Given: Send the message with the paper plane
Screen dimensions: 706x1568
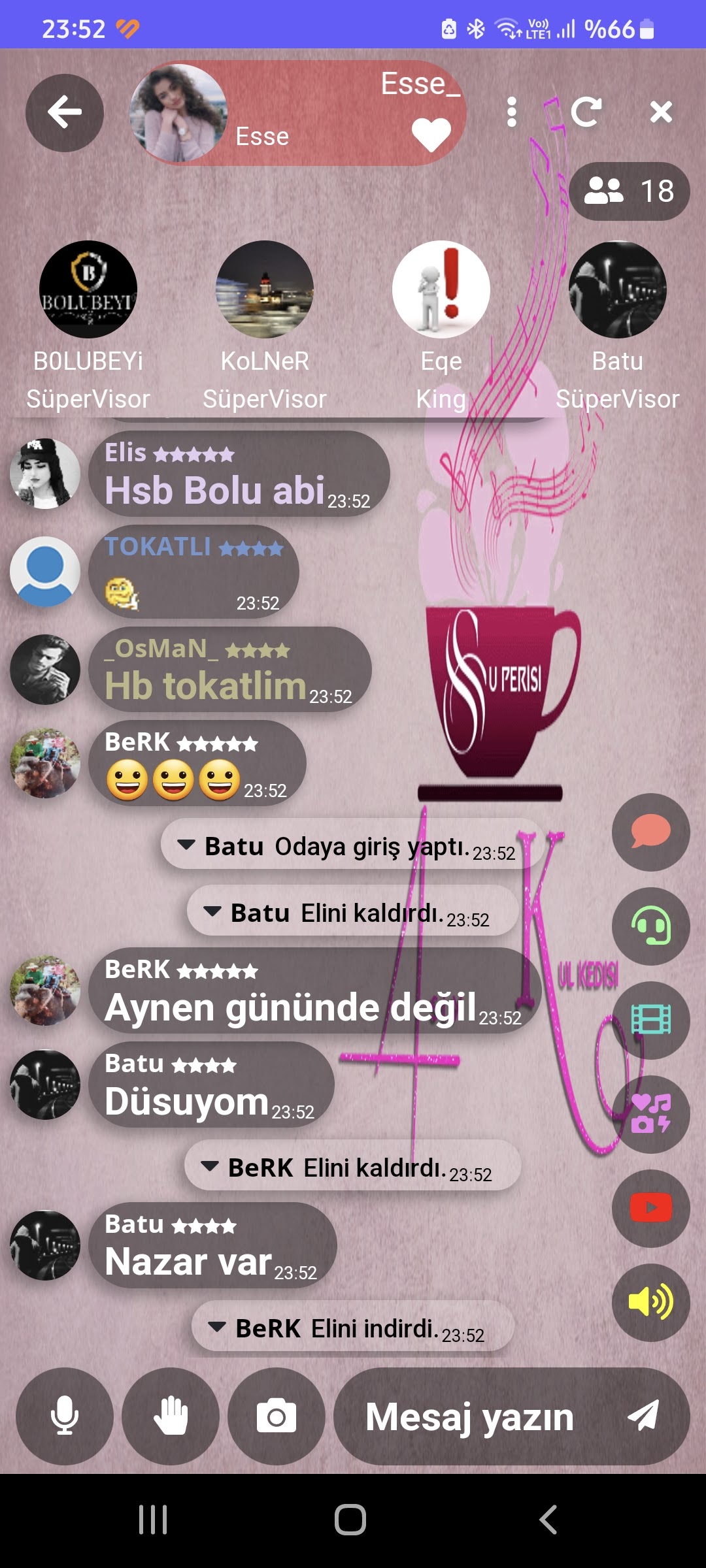Looking at the screenshot, I should point(644,1416).
